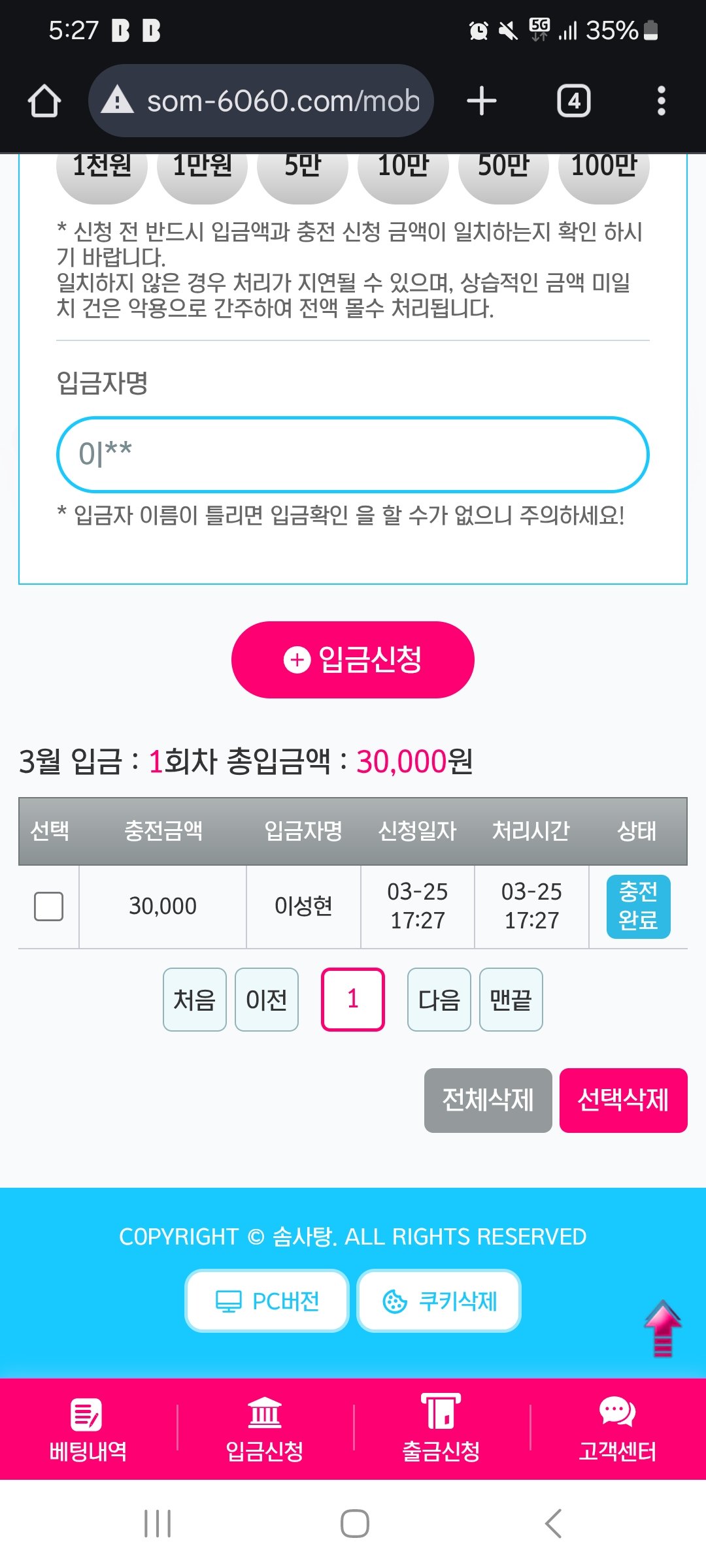Image resolution: width=706 pixels, height=1568 pixels.
Task: Check the box for the 30,000 deposit
Action: click(48, 906)
